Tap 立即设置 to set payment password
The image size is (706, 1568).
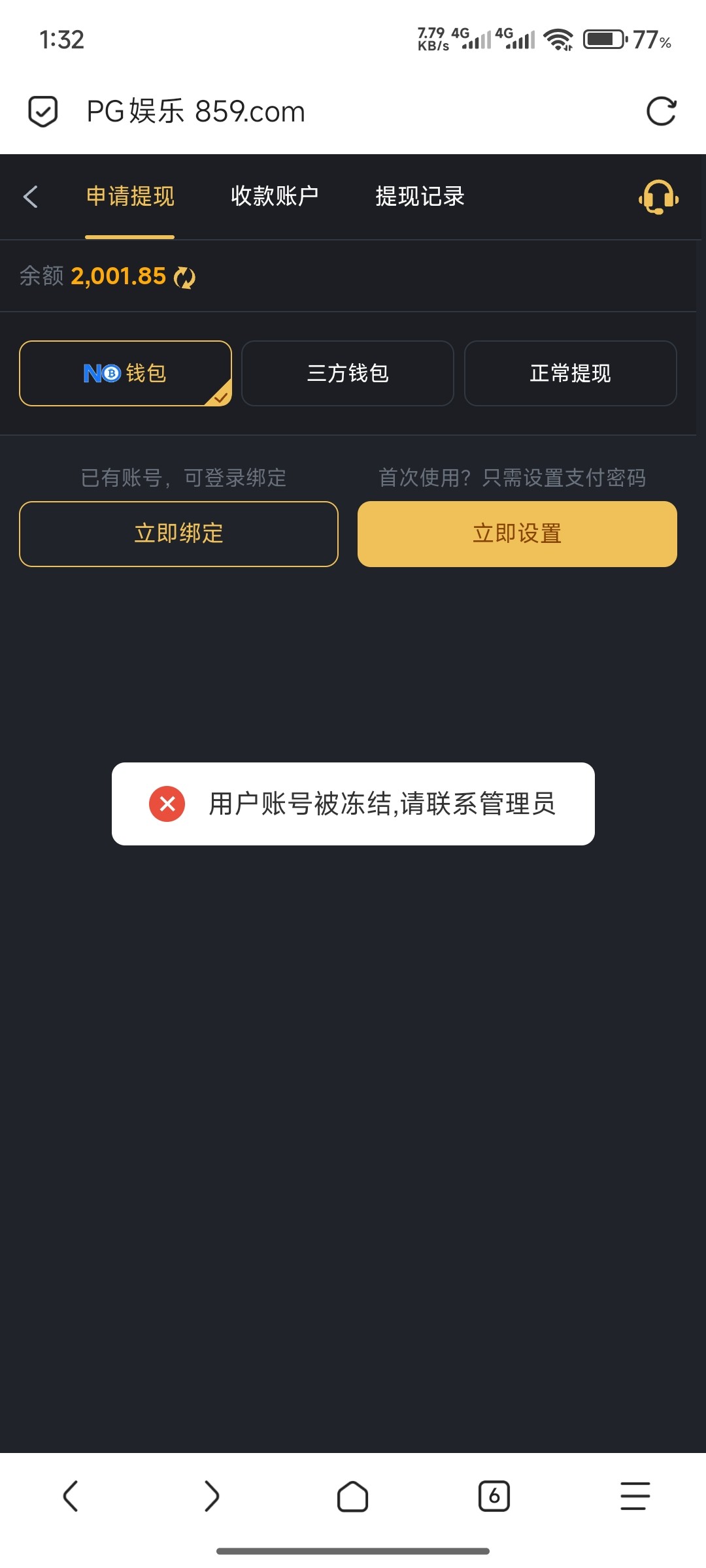click(x=517, y=534)
